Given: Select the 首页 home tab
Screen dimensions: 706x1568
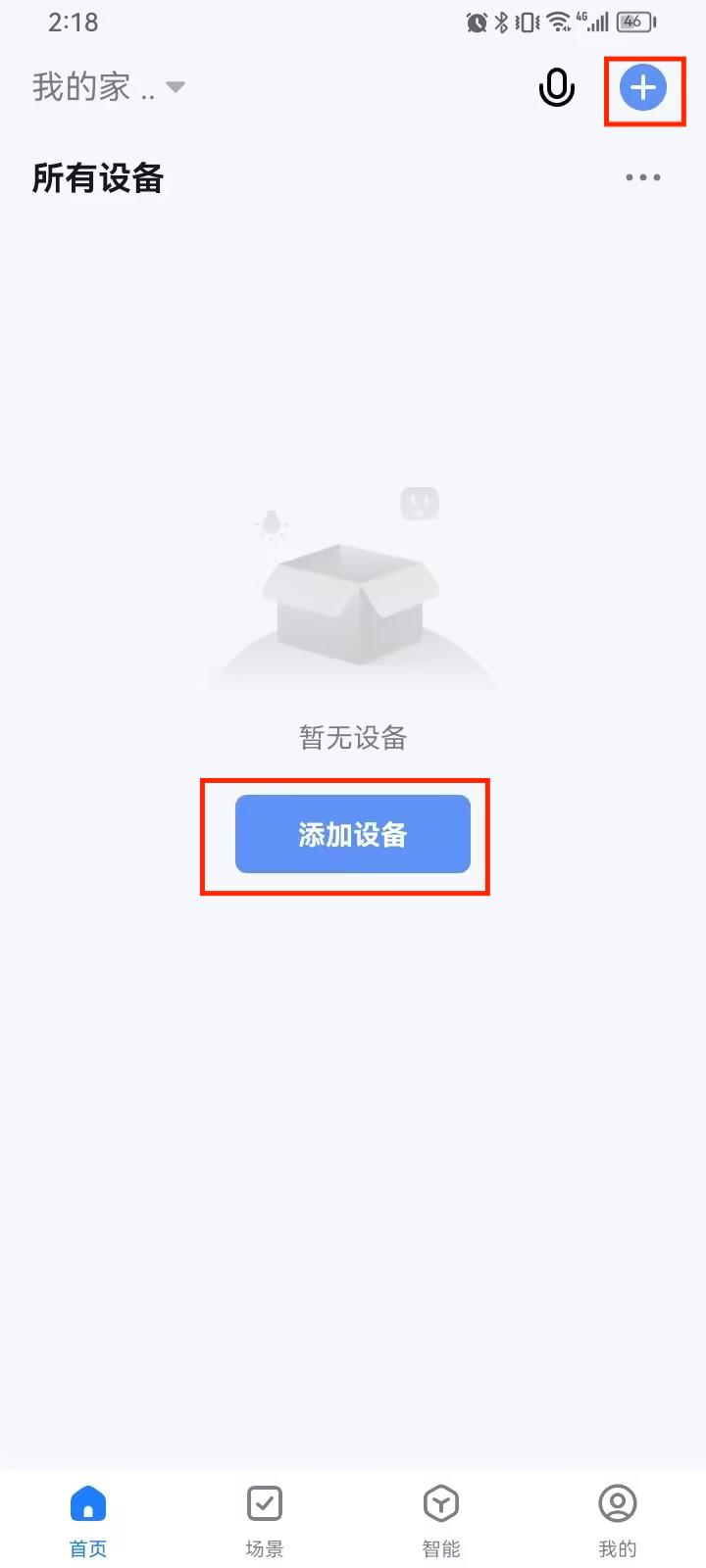Looking at the screenshot, I should [88, 1521].
